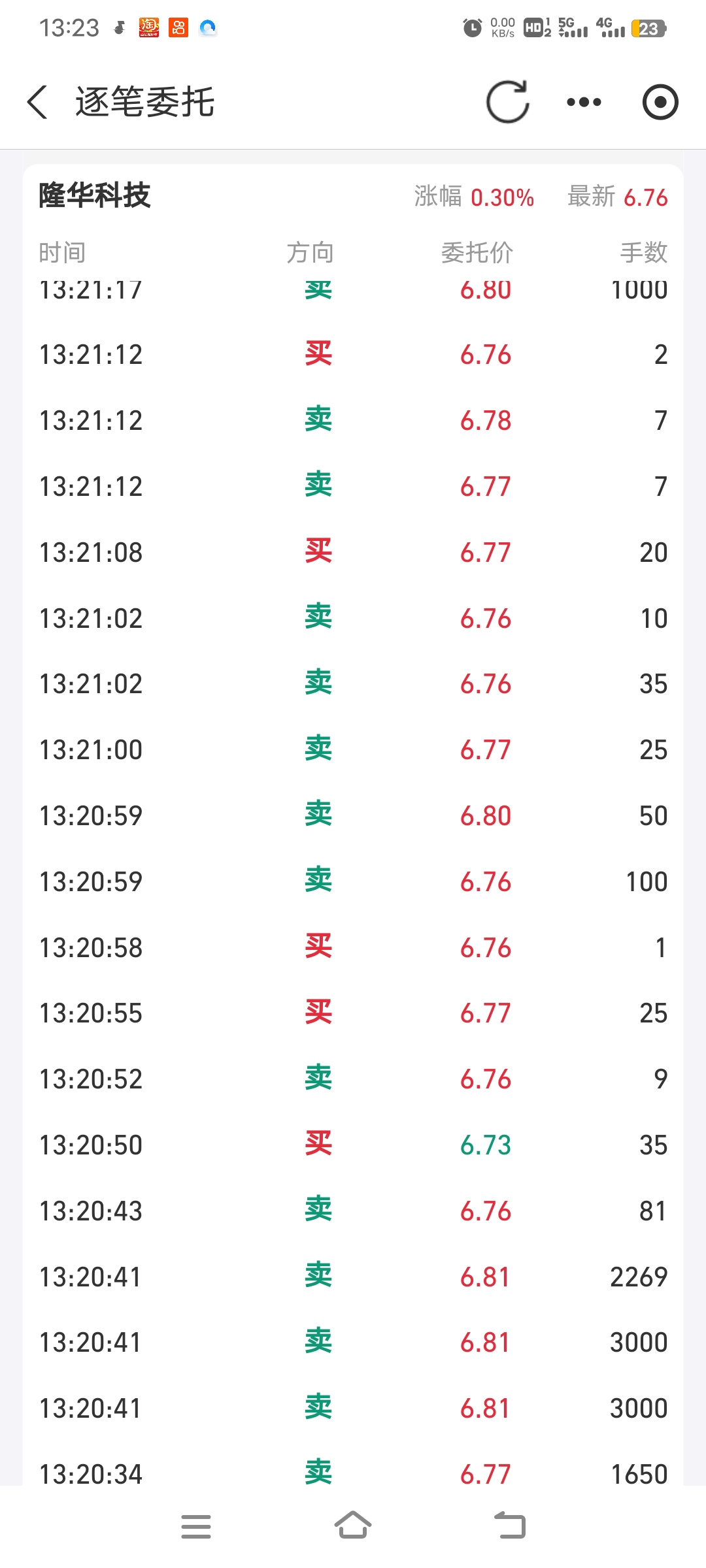
Task: Go back from 逐笔委托 page
Action: click(x=37, y=102)
